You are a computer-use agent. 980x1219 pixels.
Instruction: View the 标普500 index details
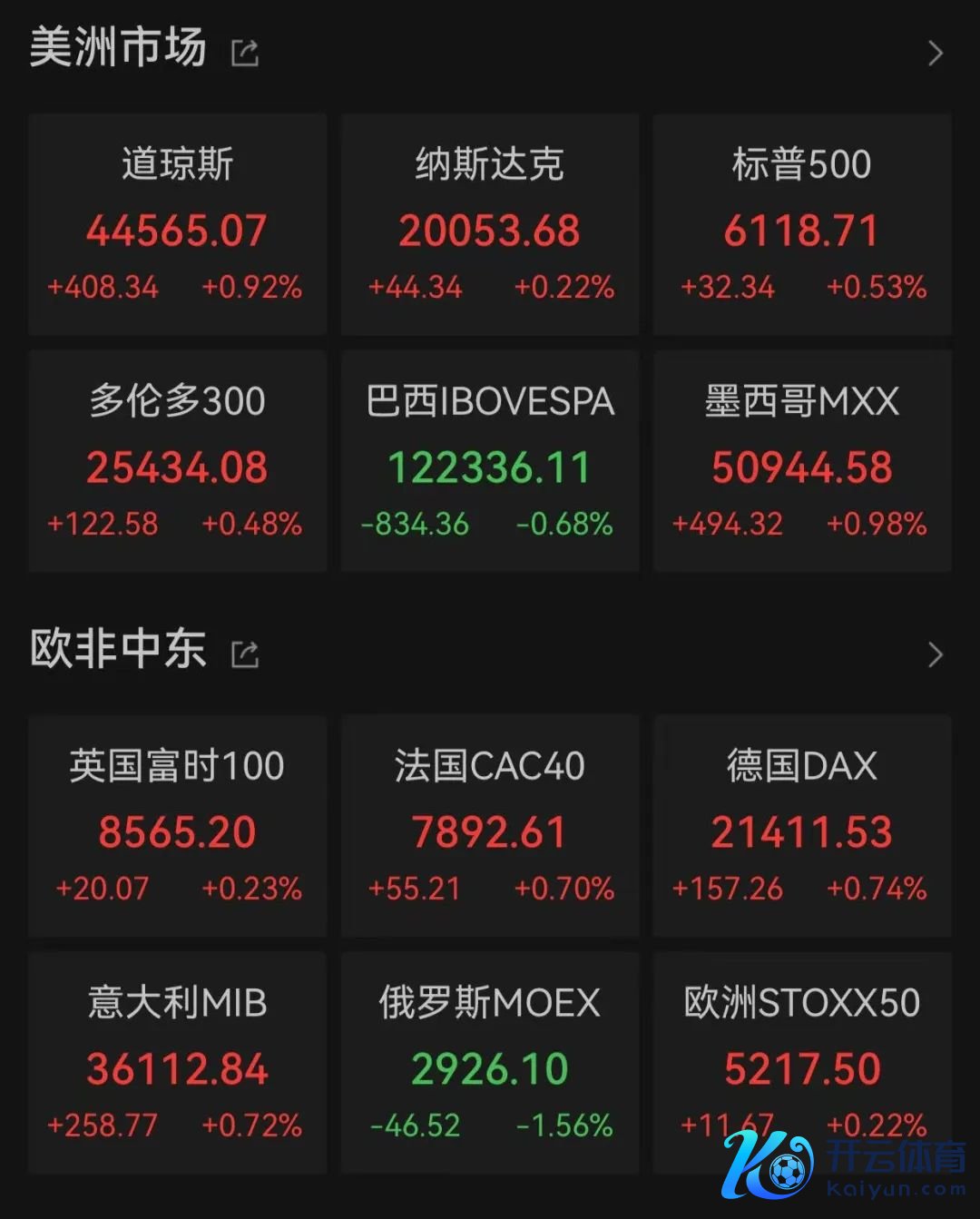click(x=802, y=224)
